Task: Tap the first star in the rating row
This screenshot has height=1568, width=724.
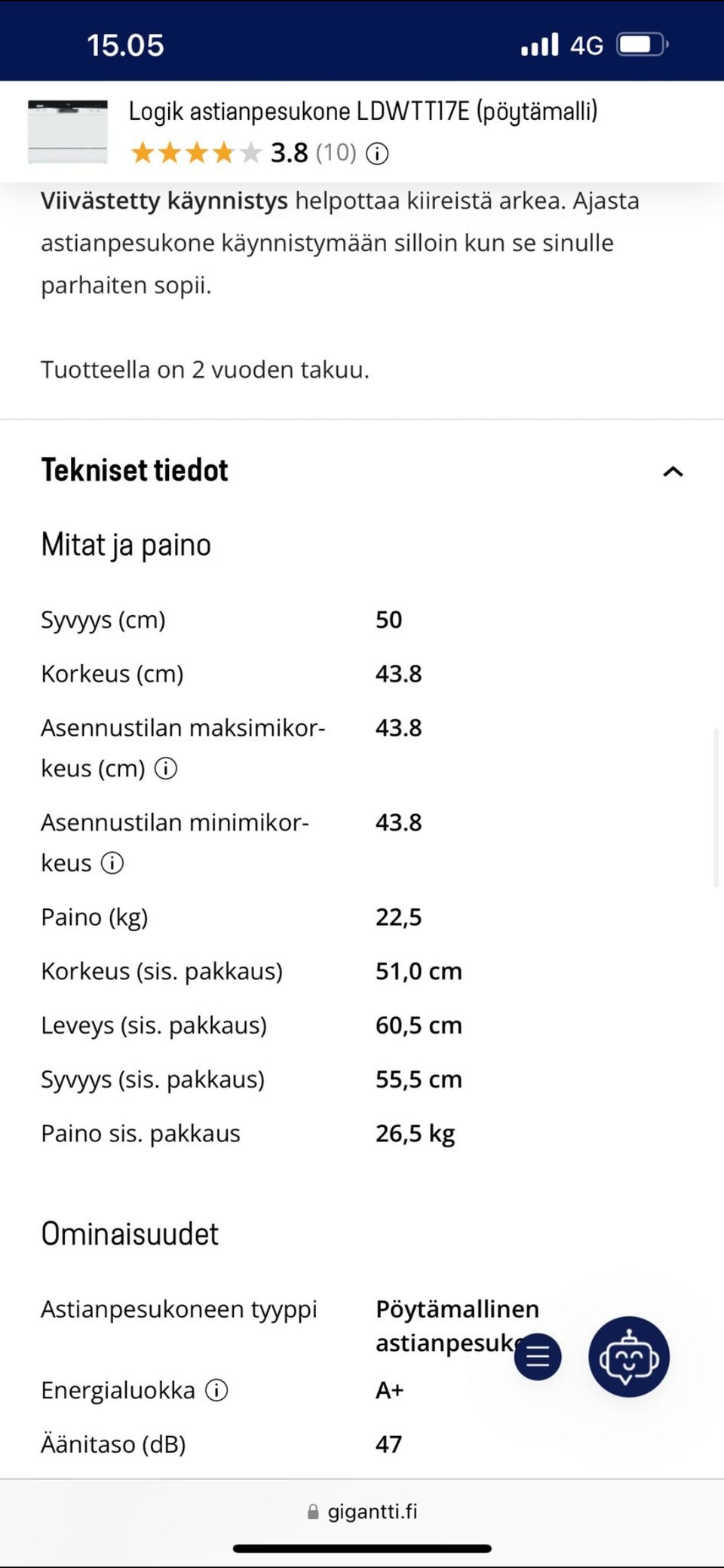Action: (x=144, y=152)
